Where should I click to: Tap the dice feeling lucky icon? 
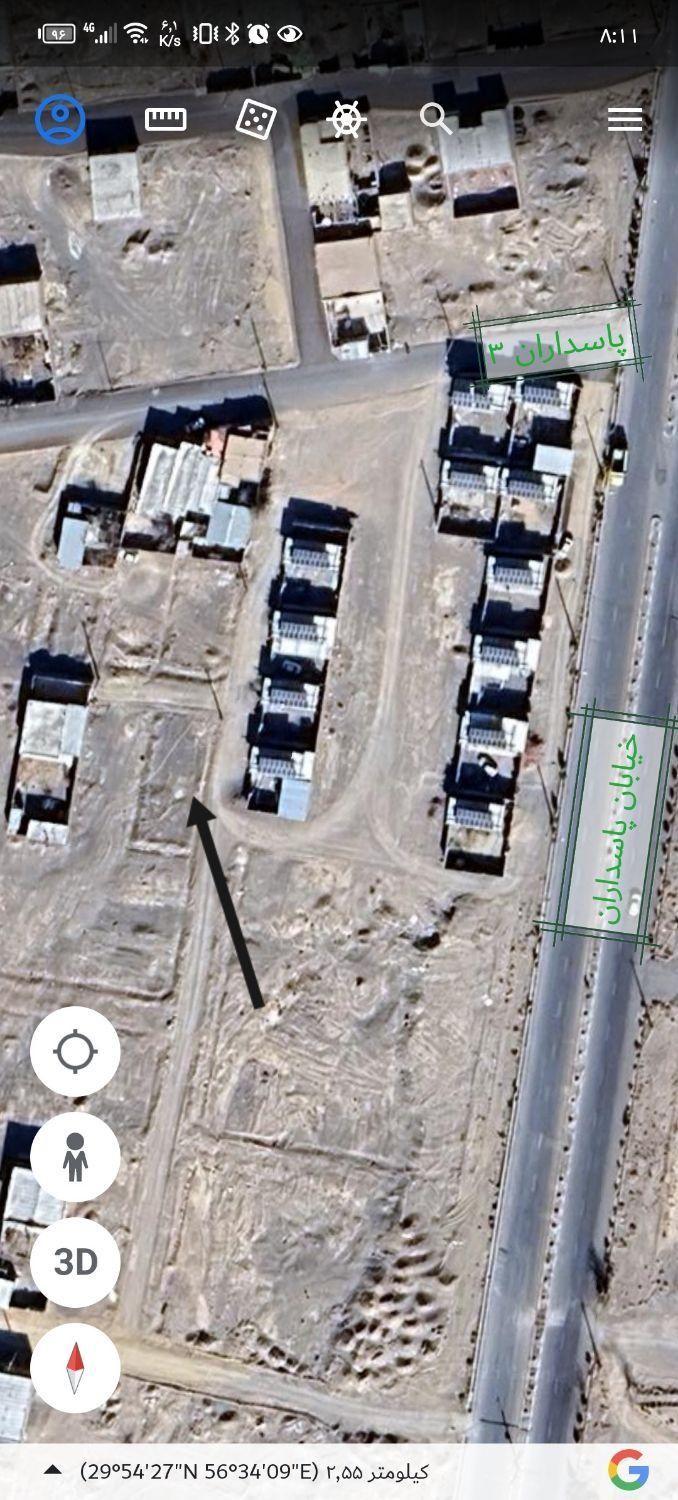[256, 119]
